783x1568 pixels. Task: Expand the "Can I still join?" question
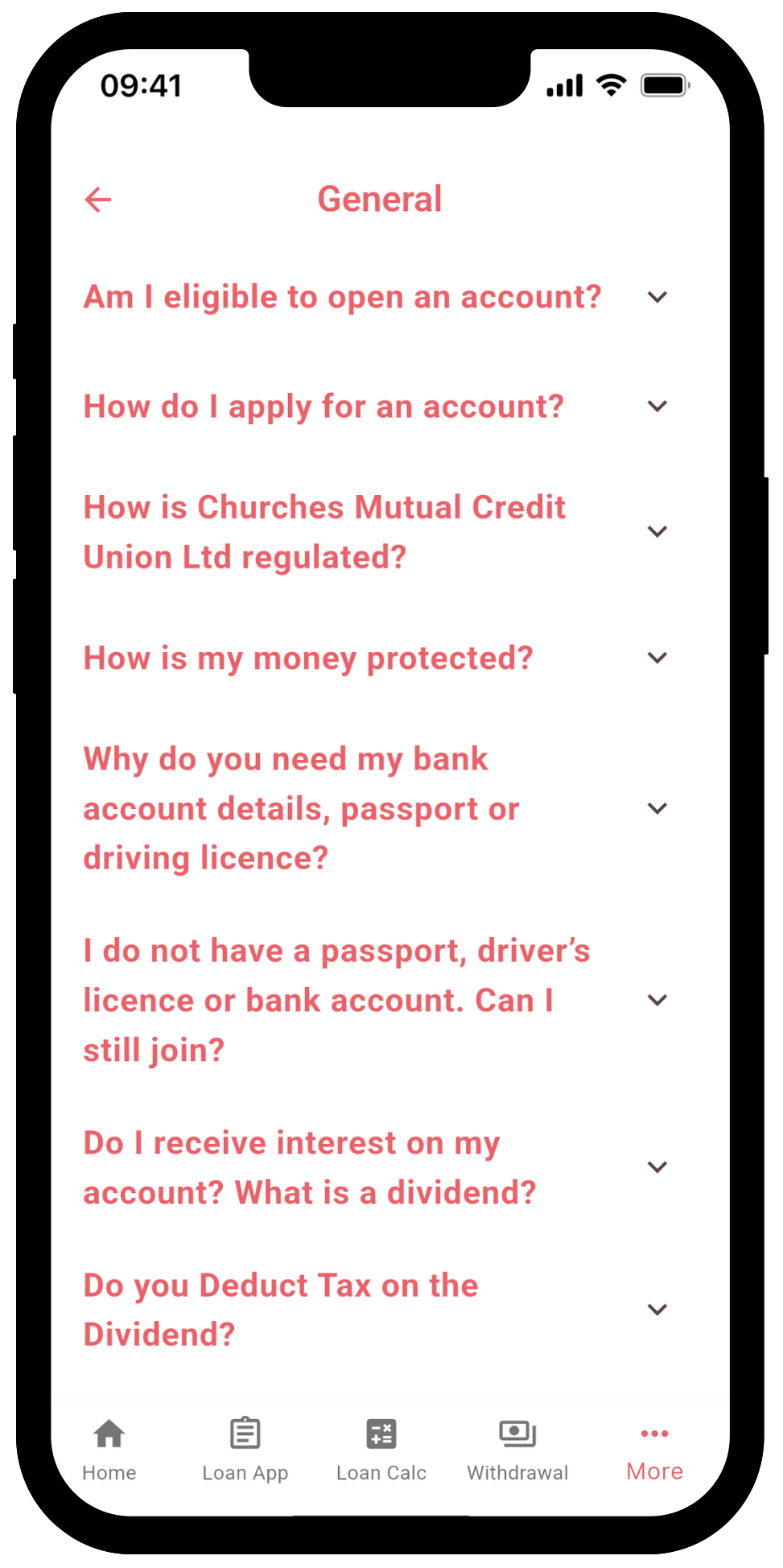pyautogui.click(x=657, y=1000)
